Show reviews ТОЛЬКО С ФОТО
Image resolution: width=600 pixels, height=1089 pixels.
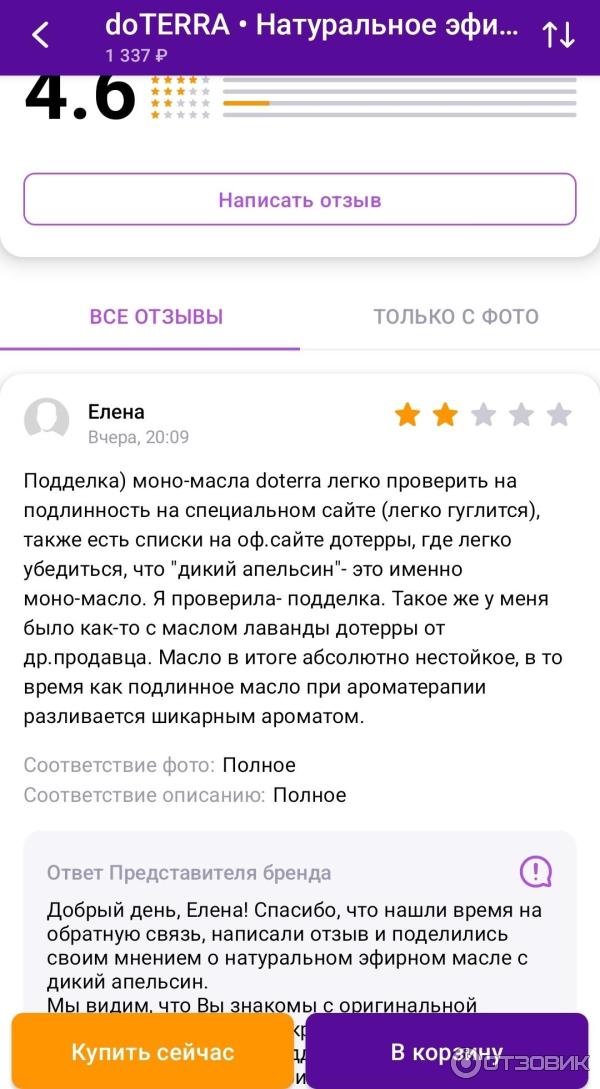pos(456,317)
